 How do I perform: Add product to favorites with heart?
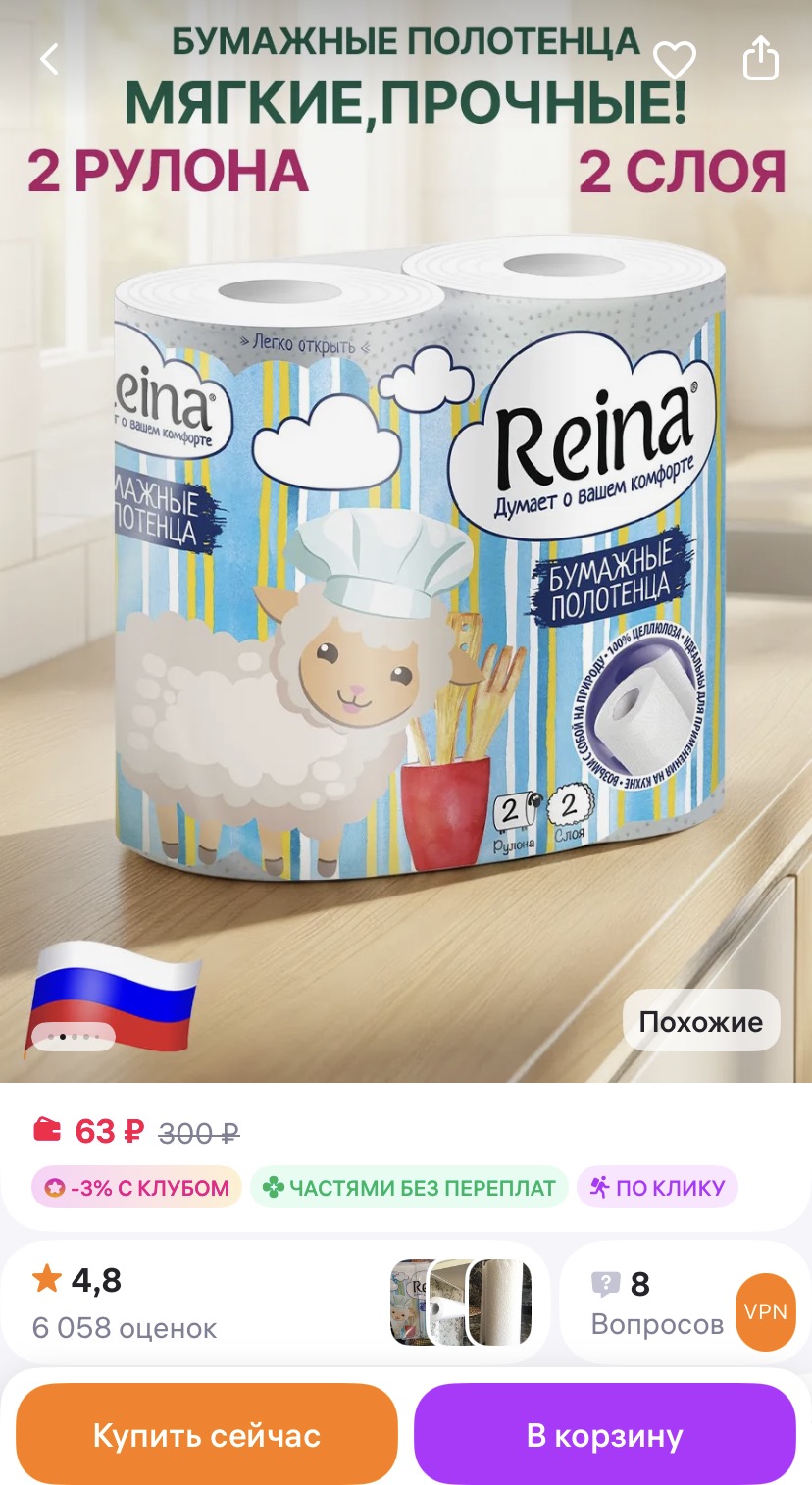click(x=674, y=61)
